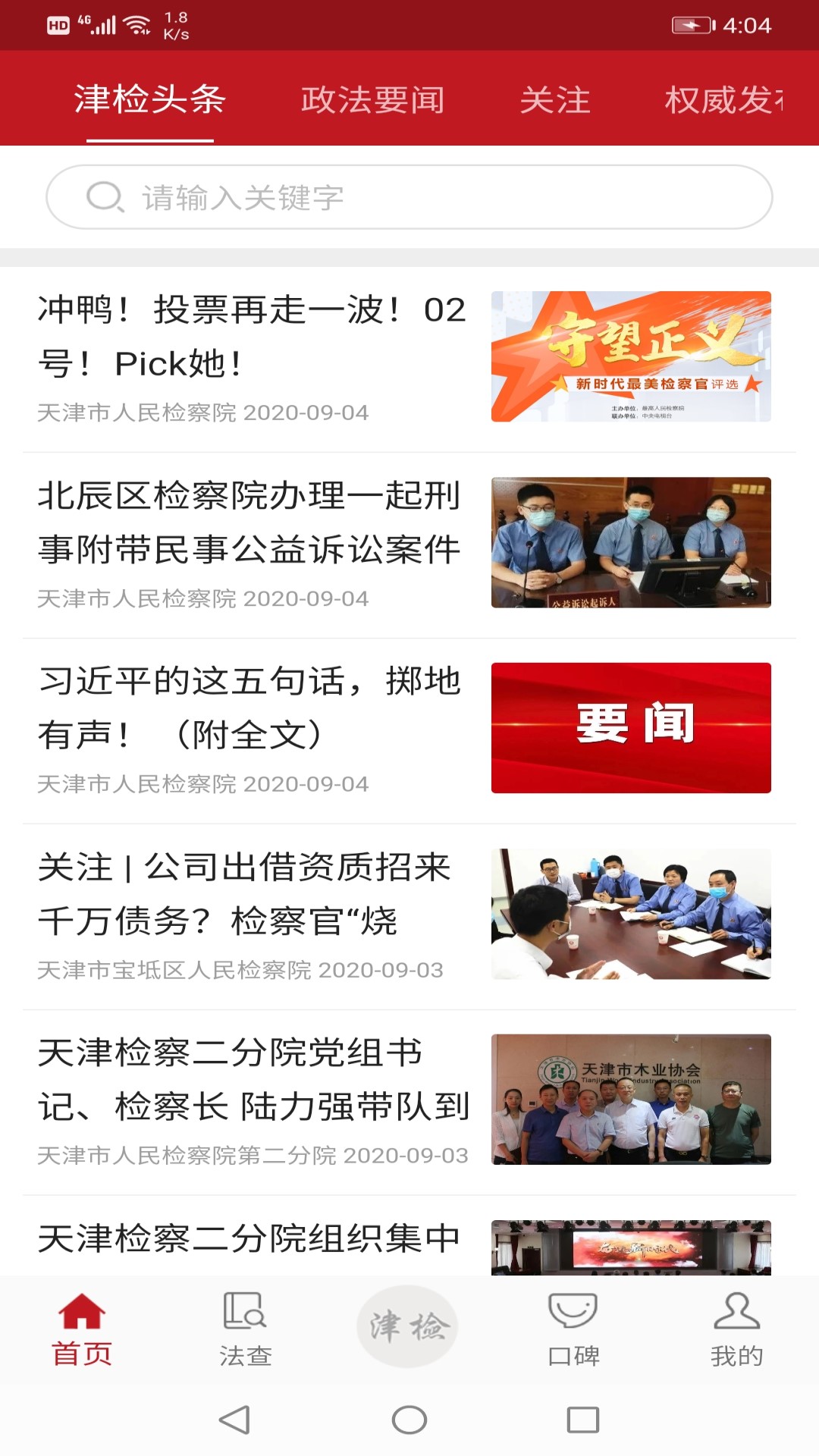Open the article 冲鸭！投票再走一波
The width and height of the screenshot is (819, 1456).
click(x=253, y=337)
